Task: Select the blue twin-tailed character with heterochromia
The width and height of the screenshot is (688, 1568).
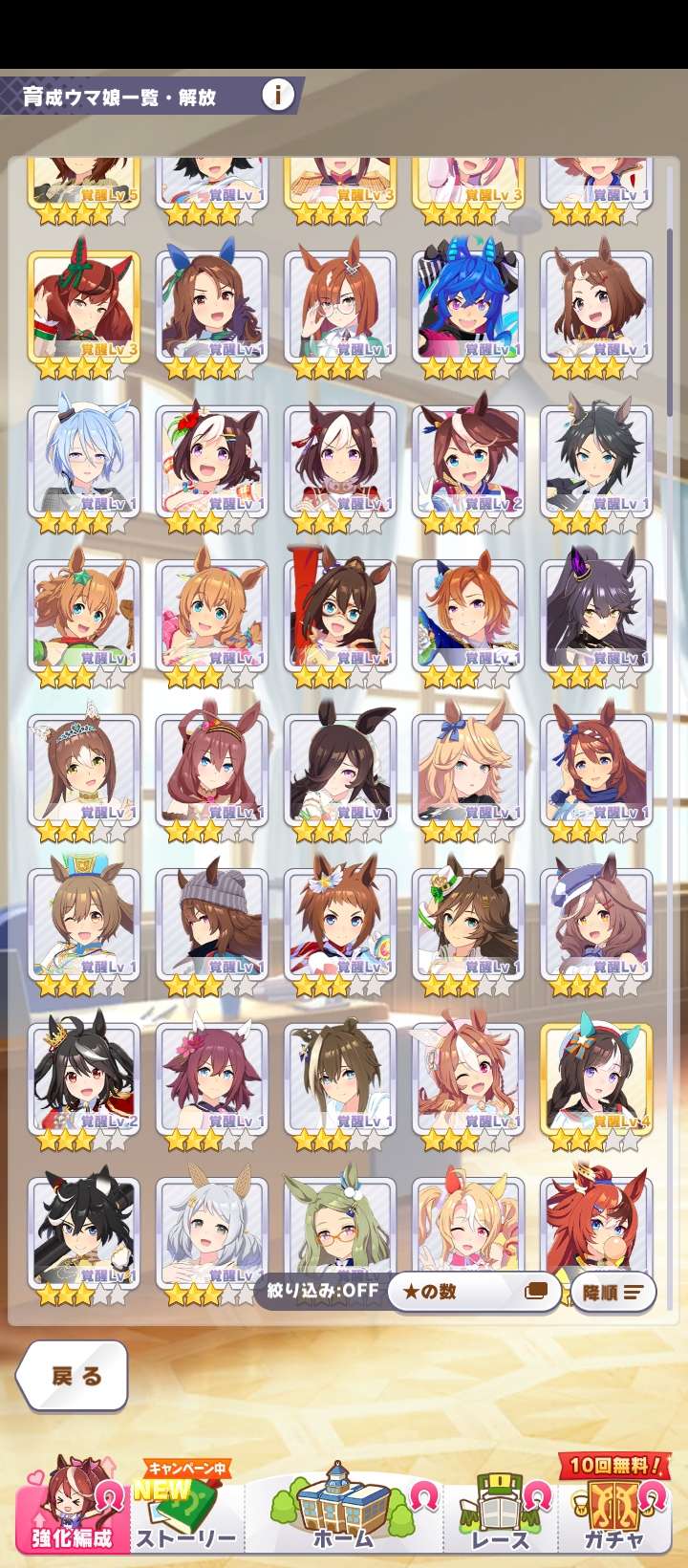Action: 468,306
